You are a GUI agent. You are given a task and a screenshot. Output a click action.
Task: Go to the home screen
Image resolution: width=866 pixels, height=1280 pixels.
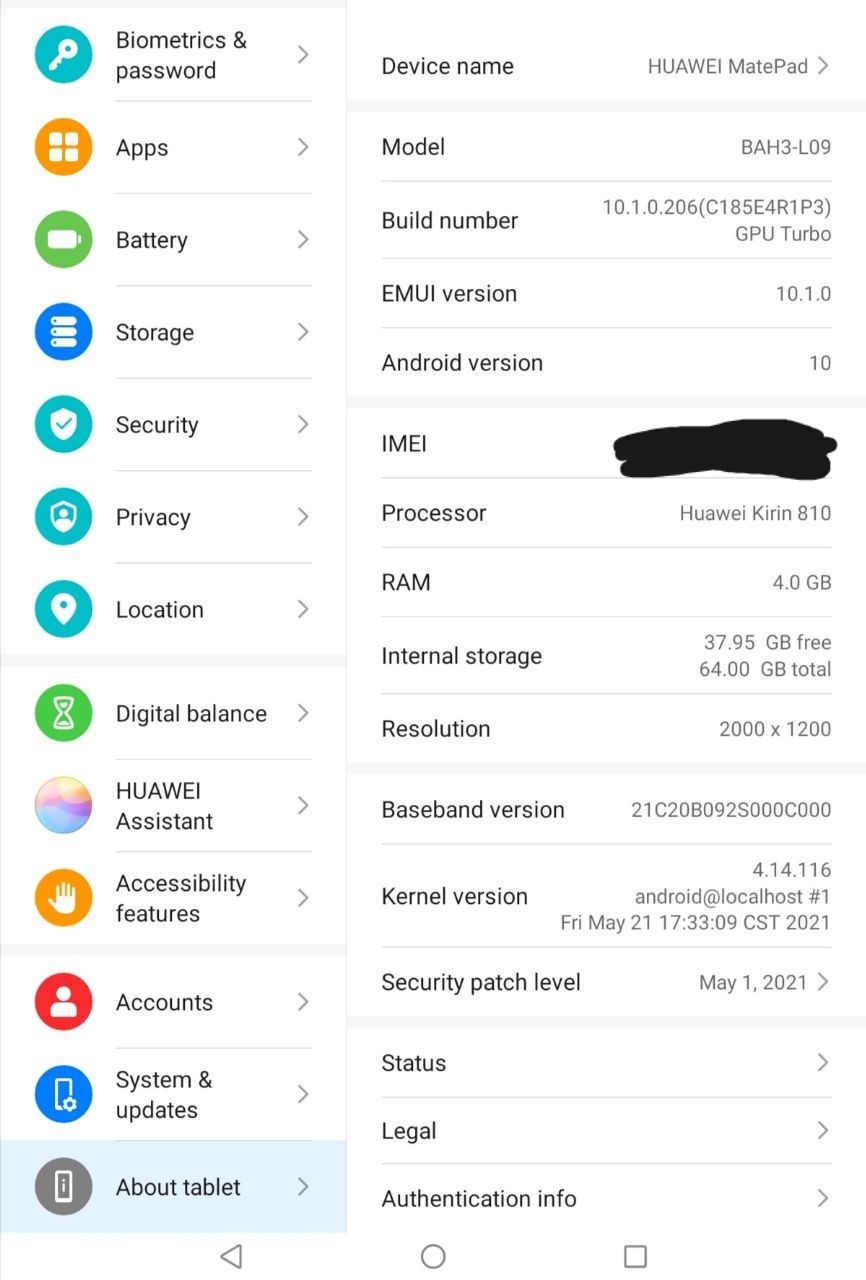click(433, 1256)
